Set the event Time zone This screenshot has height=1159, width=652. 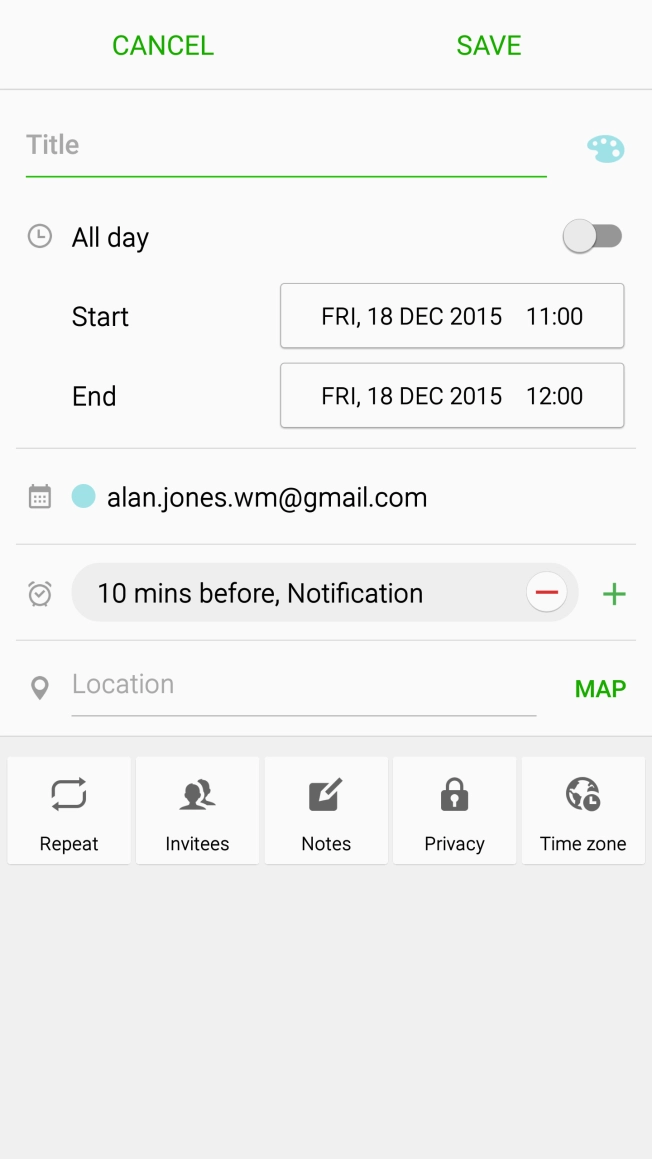[583, 810]
